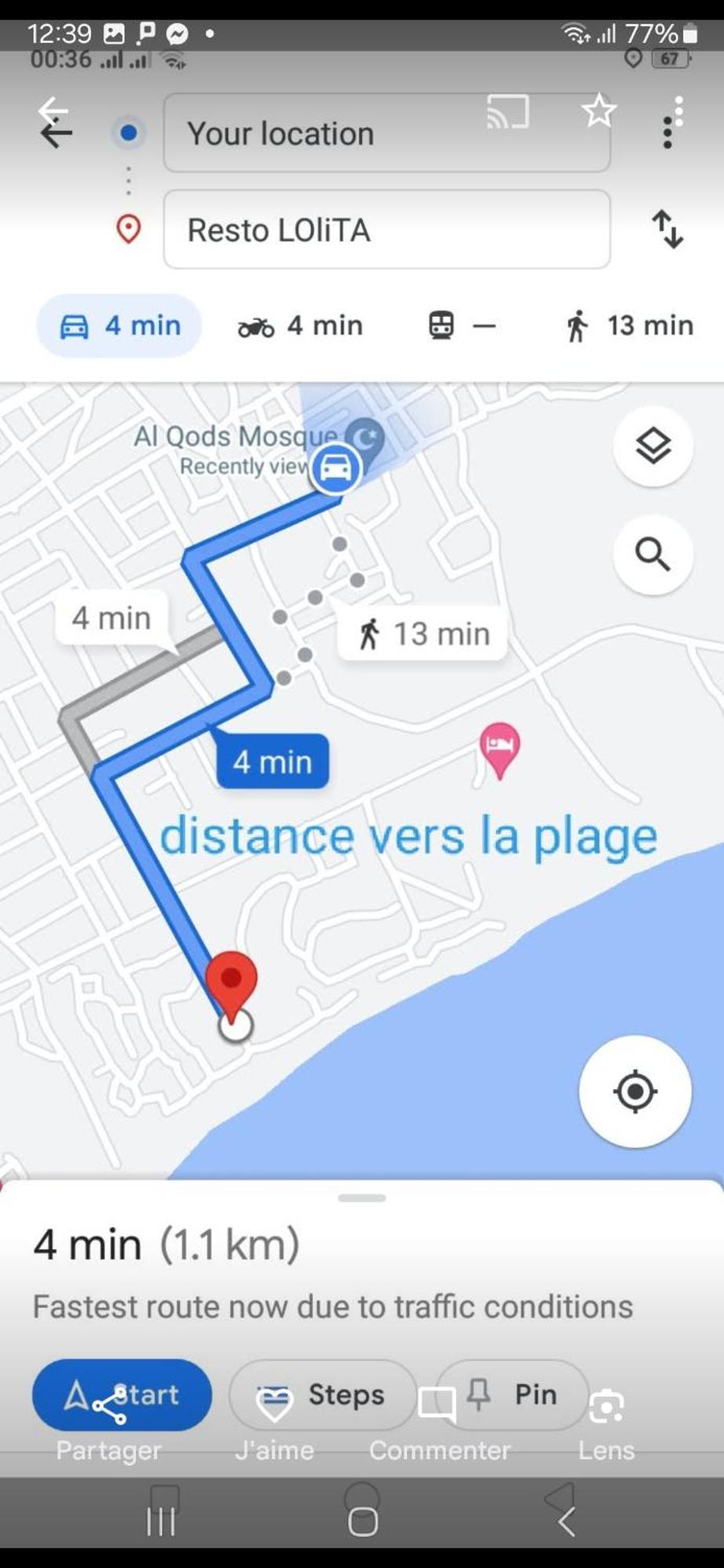Tap Partager to share this photo
This screenshot has height=1568, width=724.
109,1425
